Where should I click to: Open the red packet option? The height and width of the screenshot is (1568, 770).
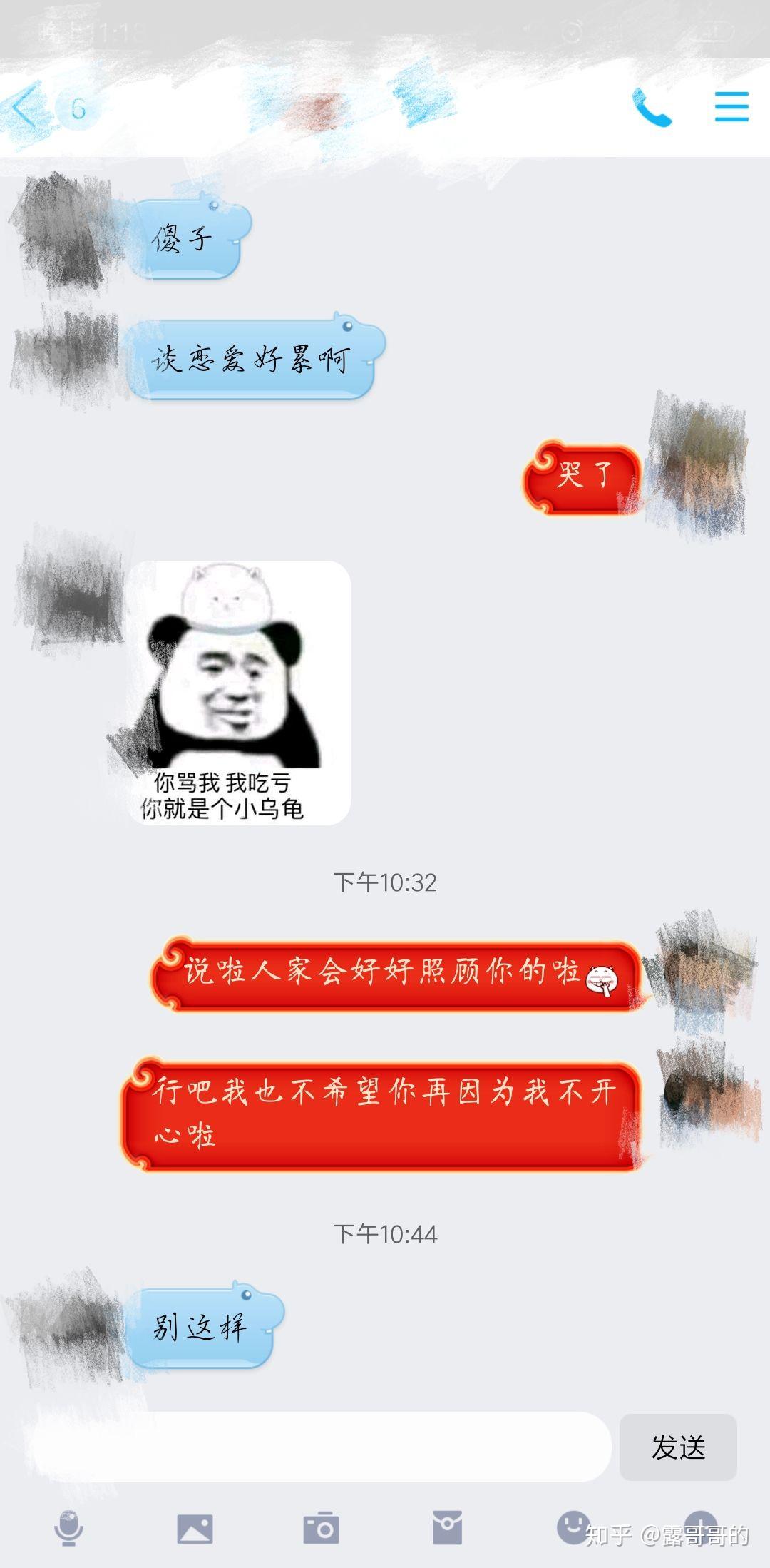(447, 1529)
